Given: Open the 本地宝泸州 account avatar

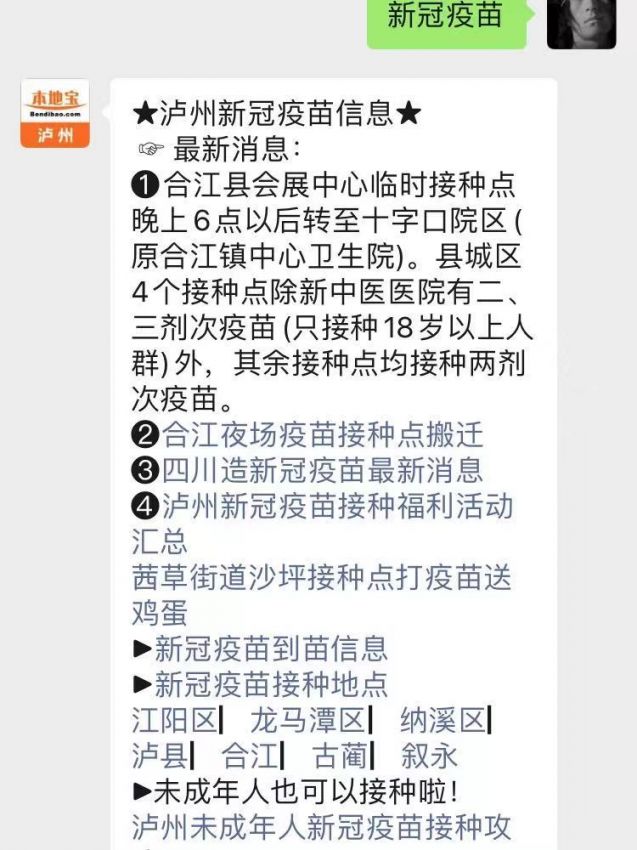Looking at the screenshot, I should pyautogui.click(x=55, y=113).
